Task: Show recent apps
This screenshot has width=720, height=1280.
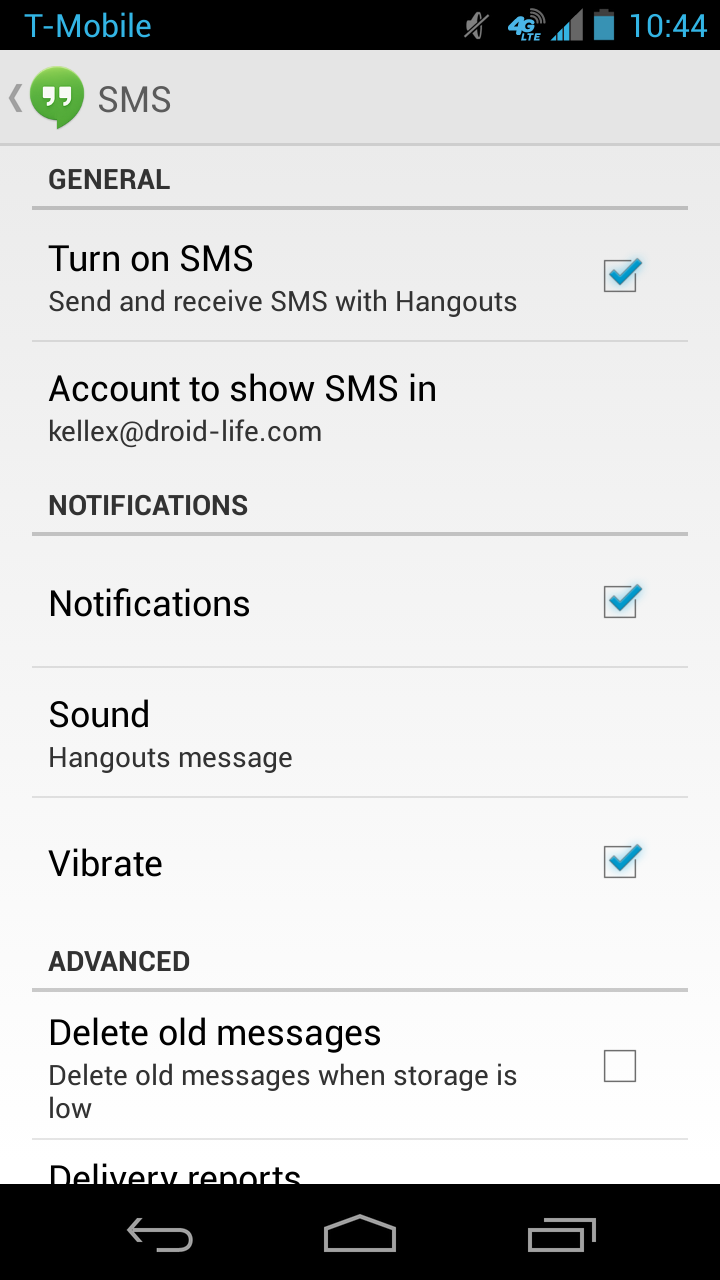Action: [x=560, y=1236]
